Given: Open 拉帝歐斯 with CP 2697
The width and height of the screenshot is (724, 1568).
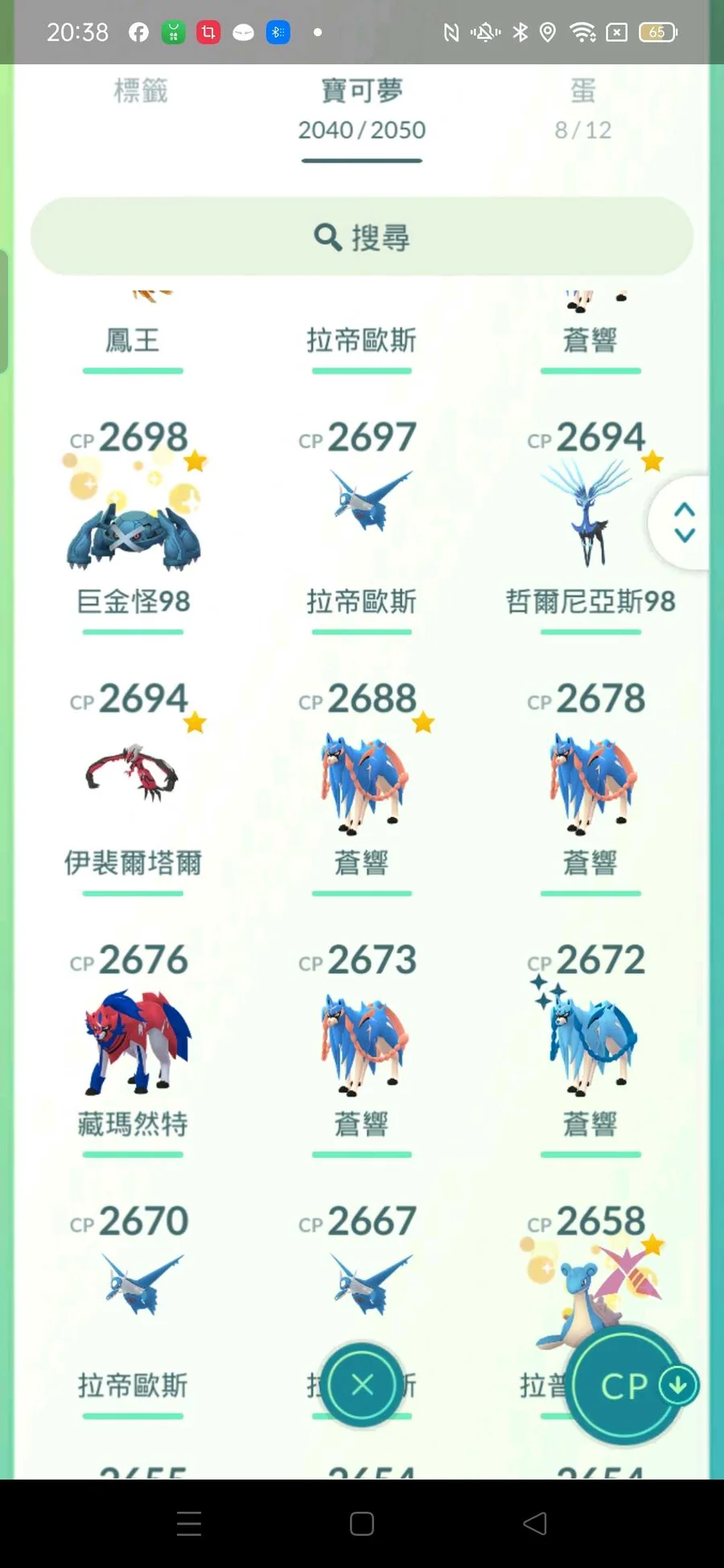Looking at the screenshot, I should [362, 523].
